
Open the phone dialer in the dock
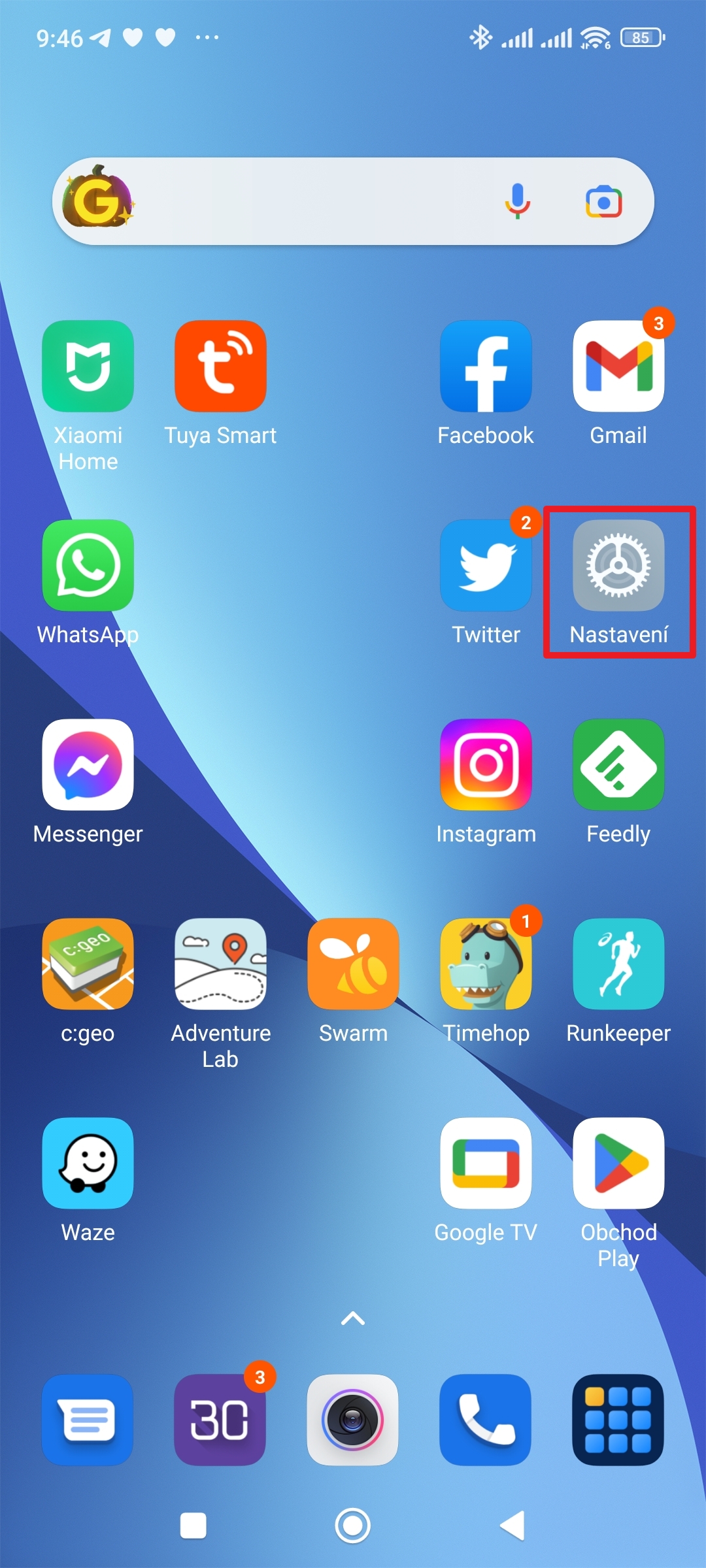click(486, 1420)
